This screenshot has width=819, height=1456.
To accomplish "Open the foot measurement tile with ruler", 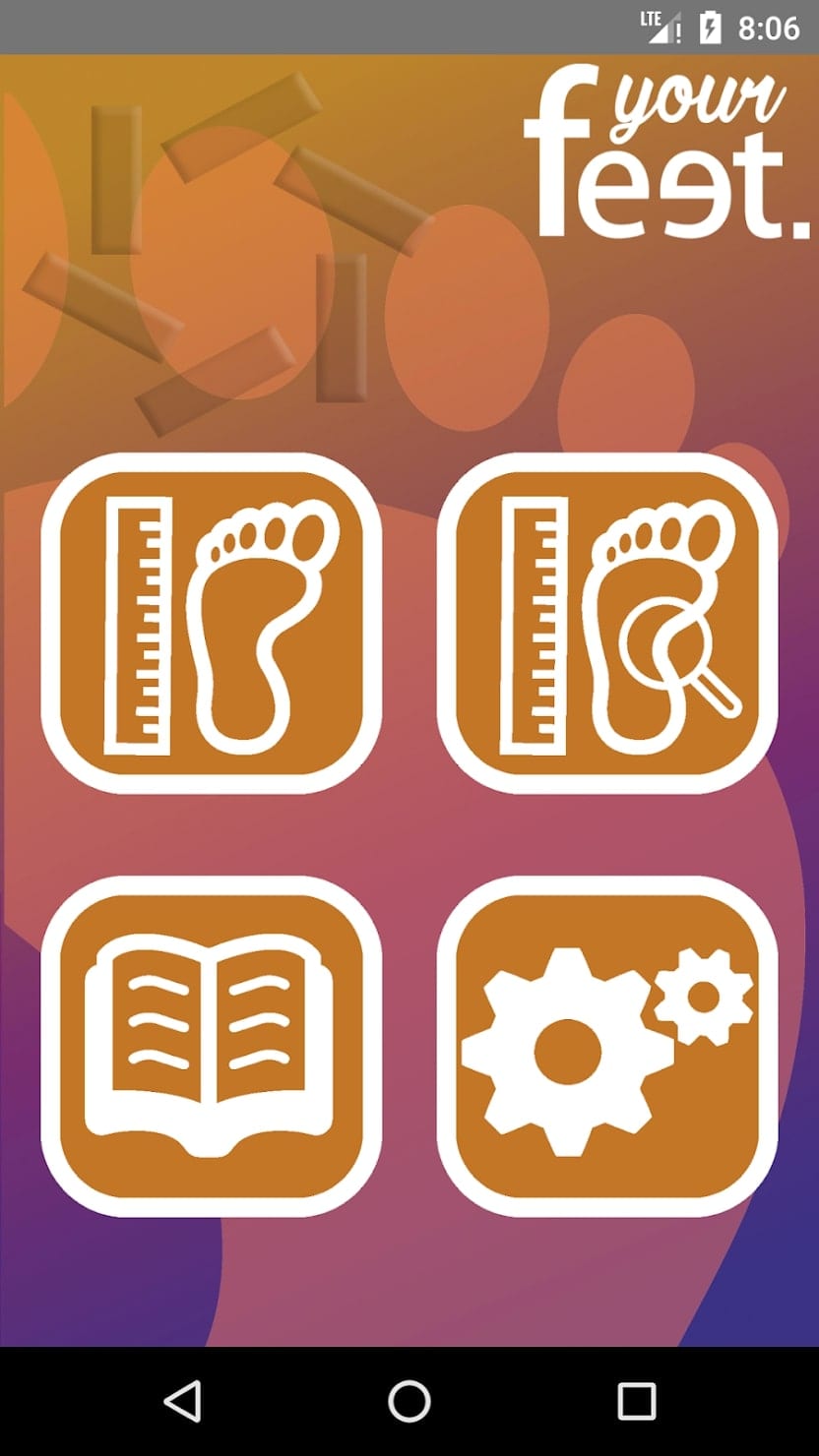I will click(211, 623).
